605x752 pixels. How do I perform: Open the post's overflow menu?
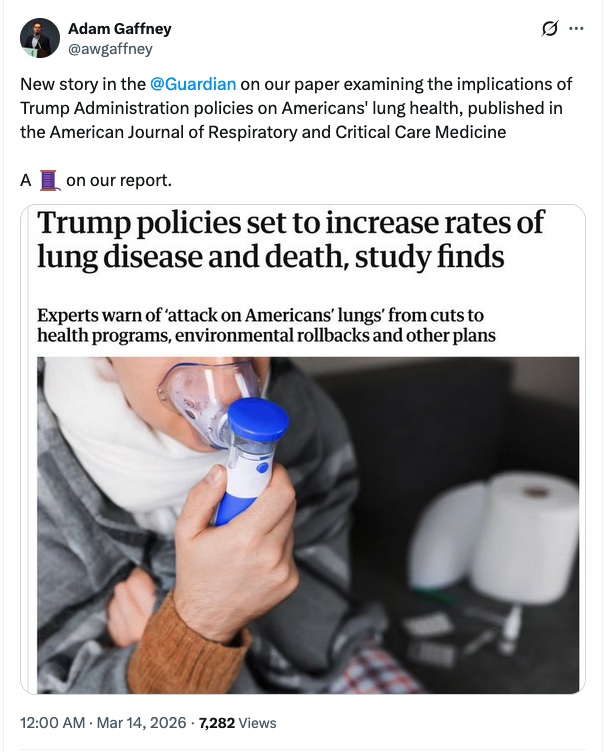pos(575,29)
